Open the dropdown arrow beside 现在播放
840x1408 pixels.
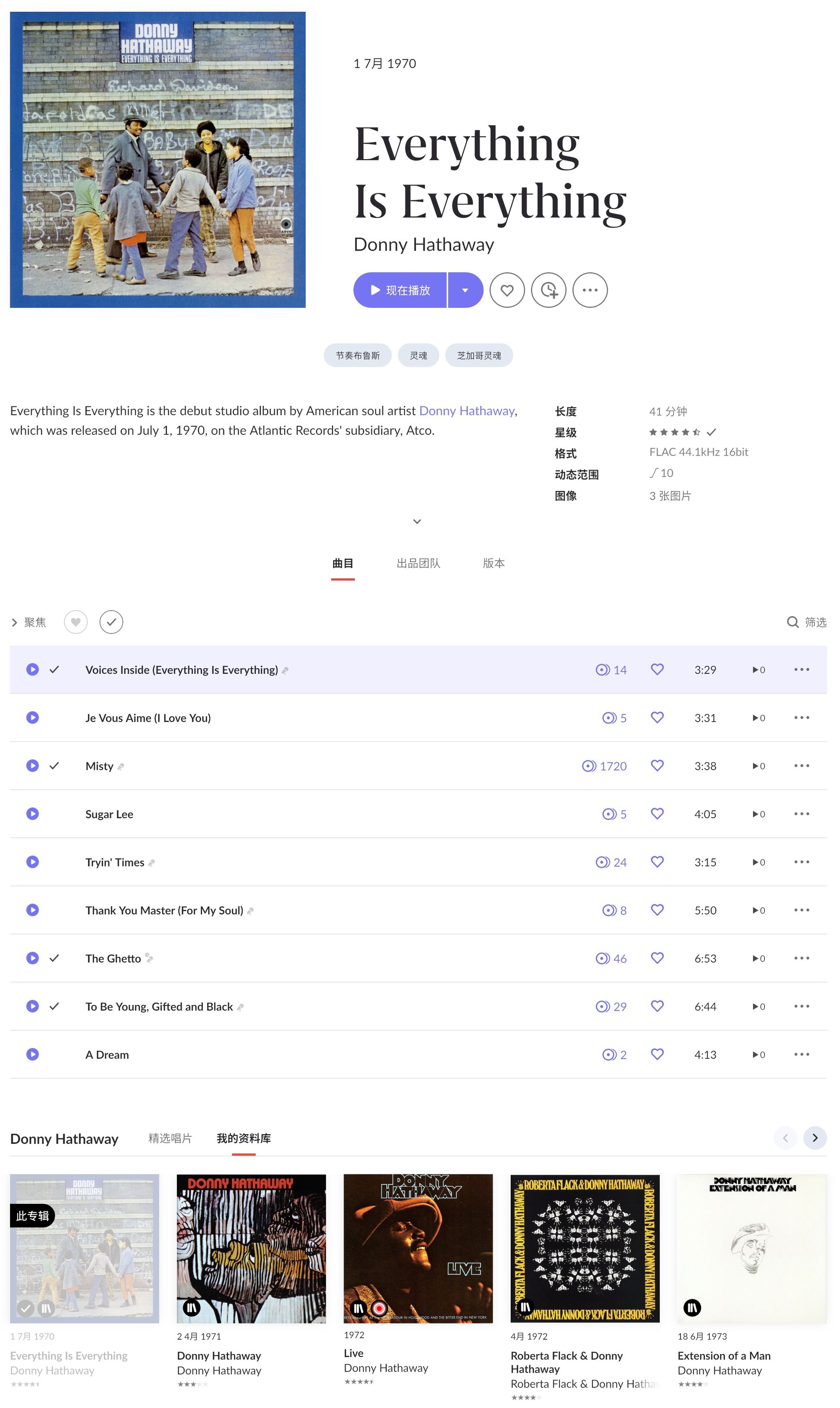coord(465,290)
